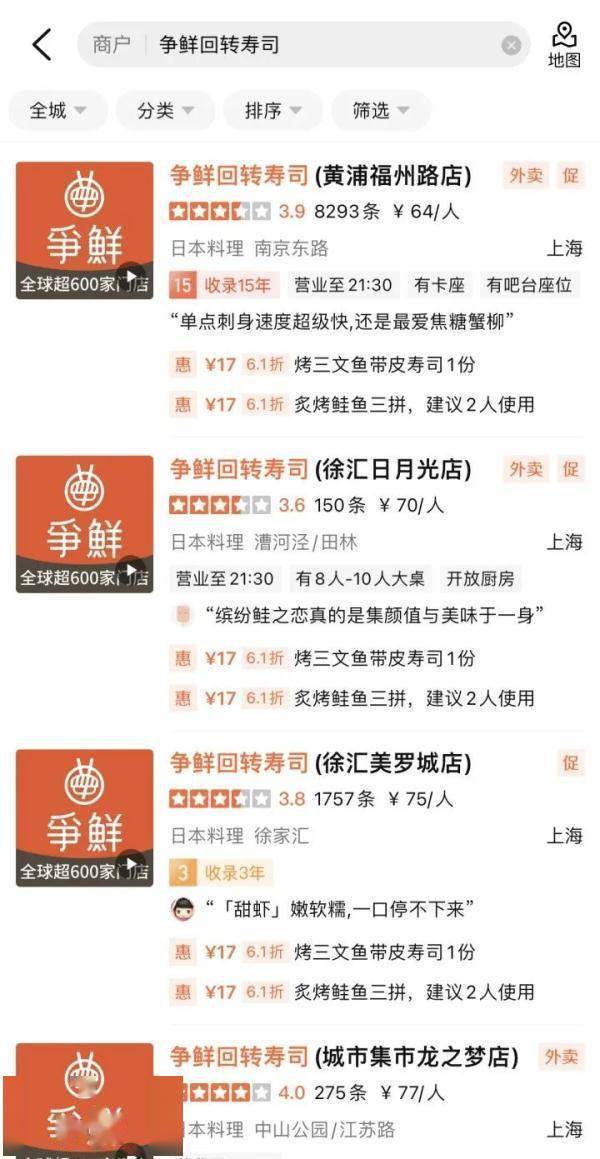This screenshot has height=1159, width=600.
Task: Open the 筛选 filter dropdown
Action: 380,111
